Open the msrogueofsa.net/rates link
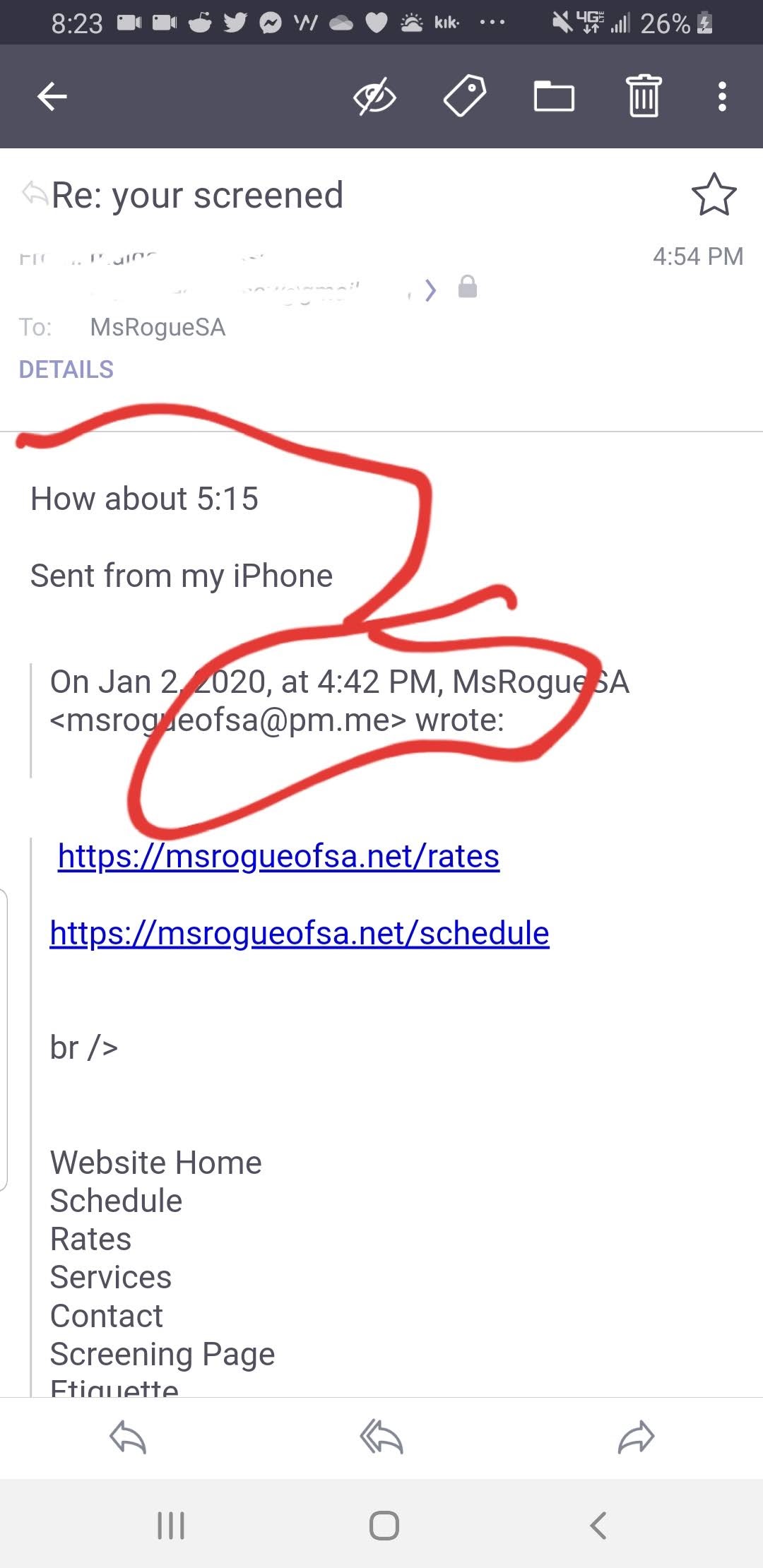 [278, 856]
